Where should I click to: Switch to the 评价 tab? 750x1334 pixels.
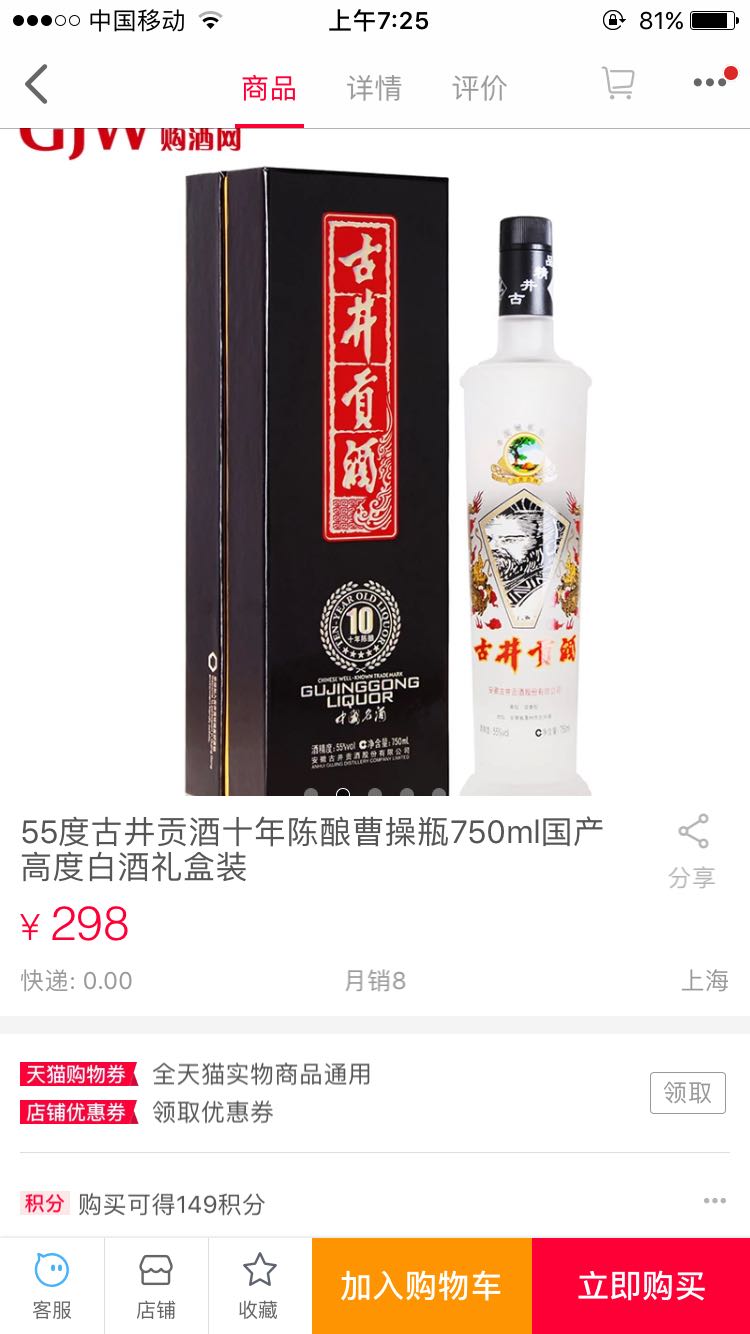(479, 88)
